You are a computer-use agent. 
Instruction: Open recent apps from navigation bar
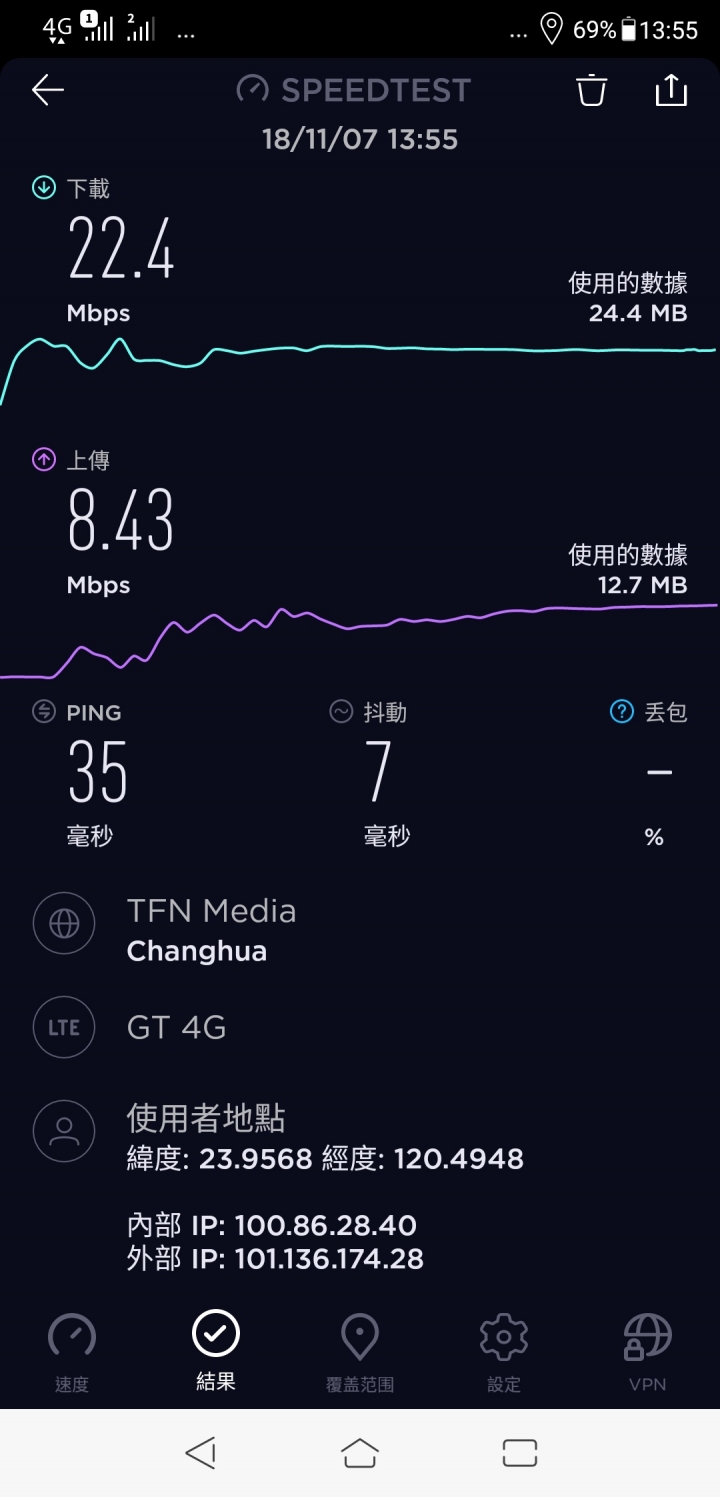[520, 1453]
